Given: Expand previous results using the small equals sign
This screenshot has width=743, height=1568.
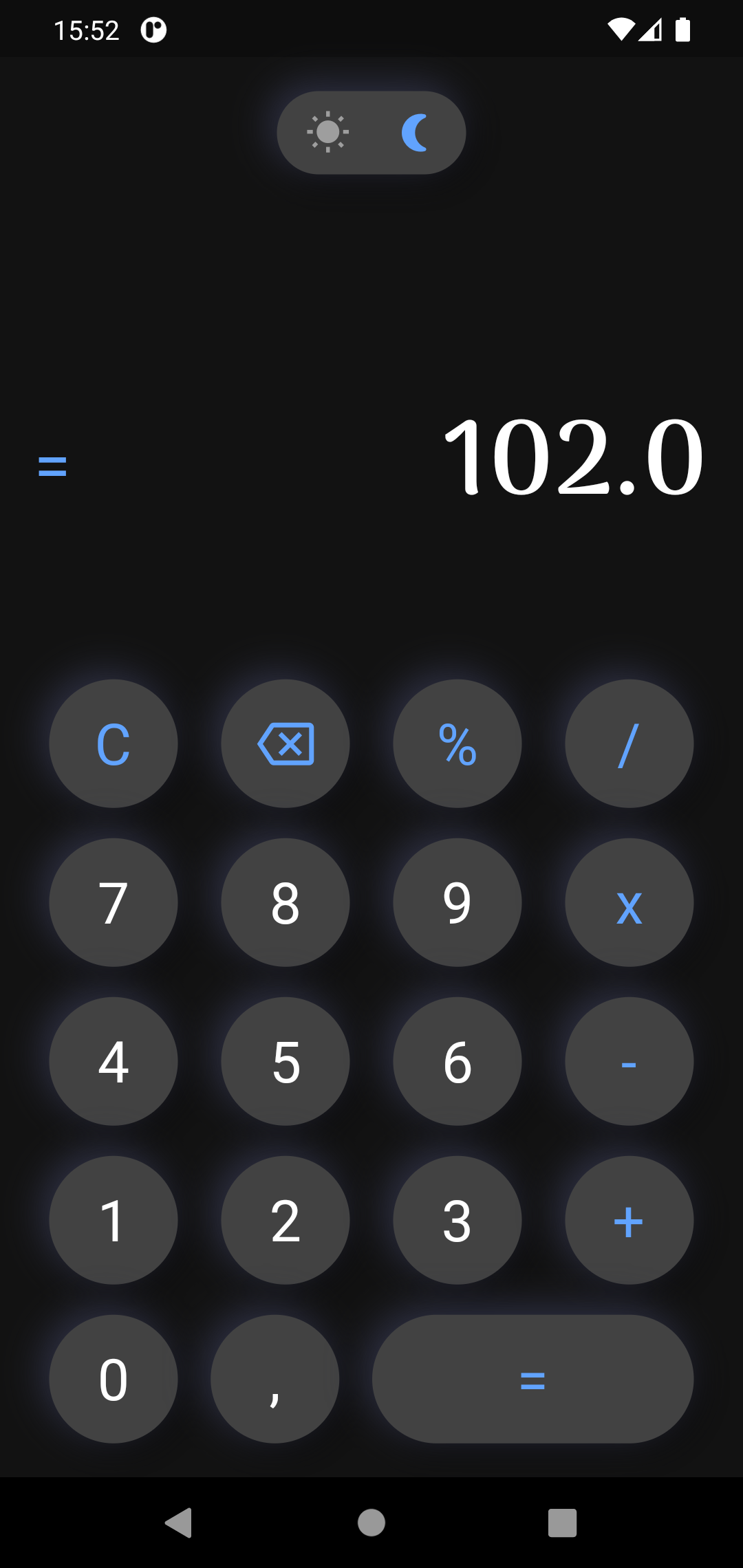Looking at the screenshot, I should pos(52,466).
